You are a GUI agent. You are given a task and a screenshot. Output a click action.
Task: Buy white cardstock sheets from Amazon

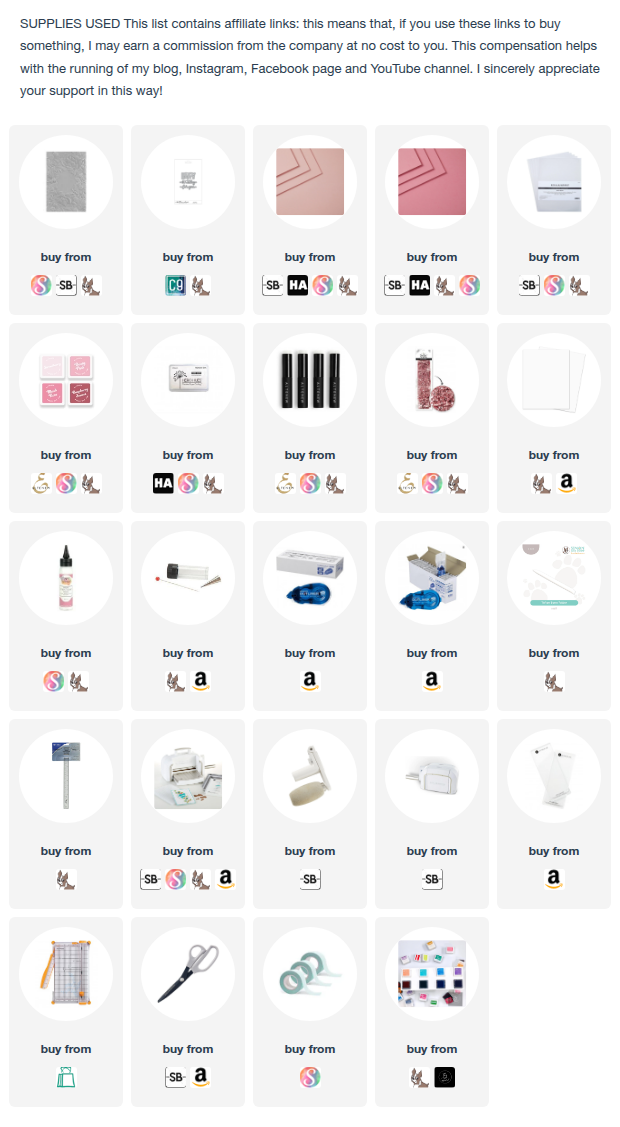[x=566, y=484]
